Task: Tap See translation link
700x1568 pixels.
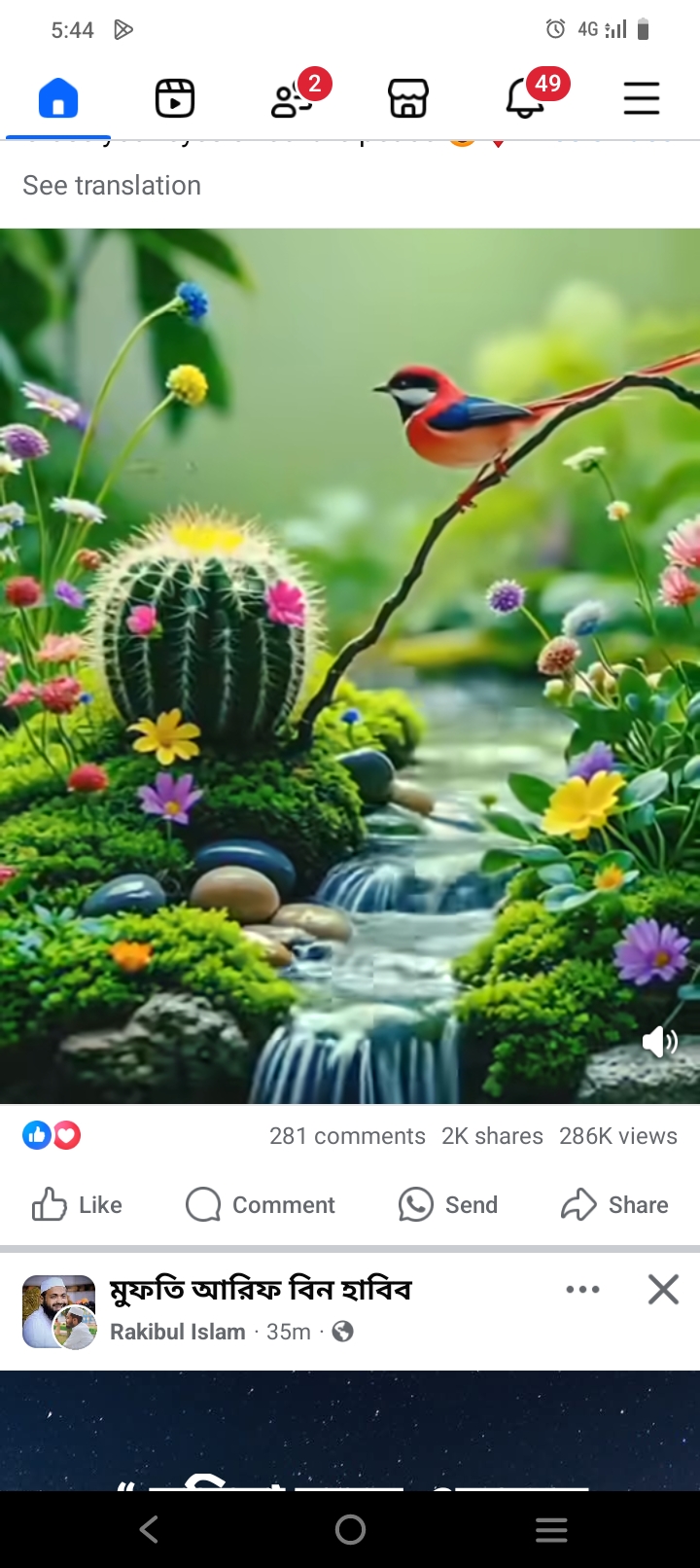Action: click(112, 186)
